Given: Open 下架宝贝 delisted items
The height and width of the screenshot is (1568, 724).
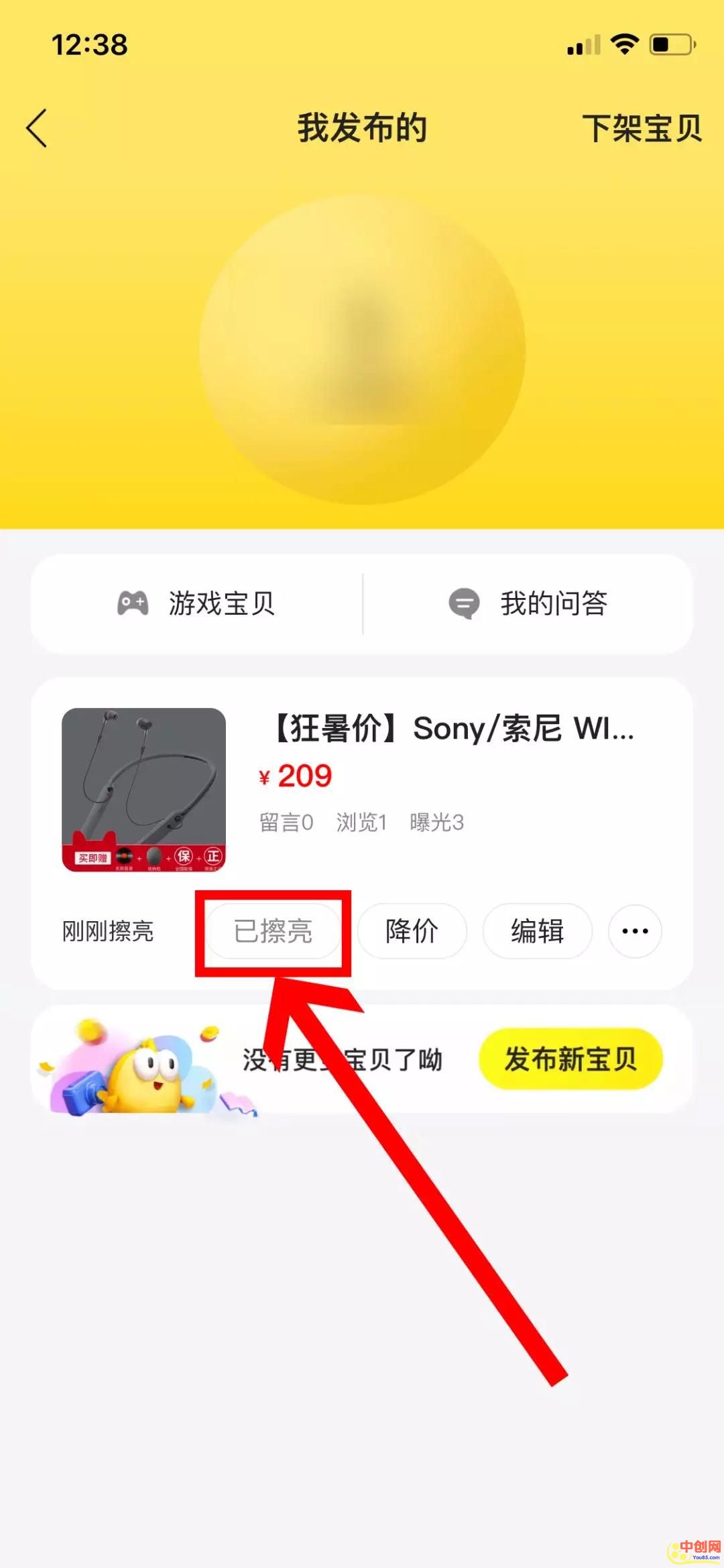Looking at the screenshot, I should 641,128.
